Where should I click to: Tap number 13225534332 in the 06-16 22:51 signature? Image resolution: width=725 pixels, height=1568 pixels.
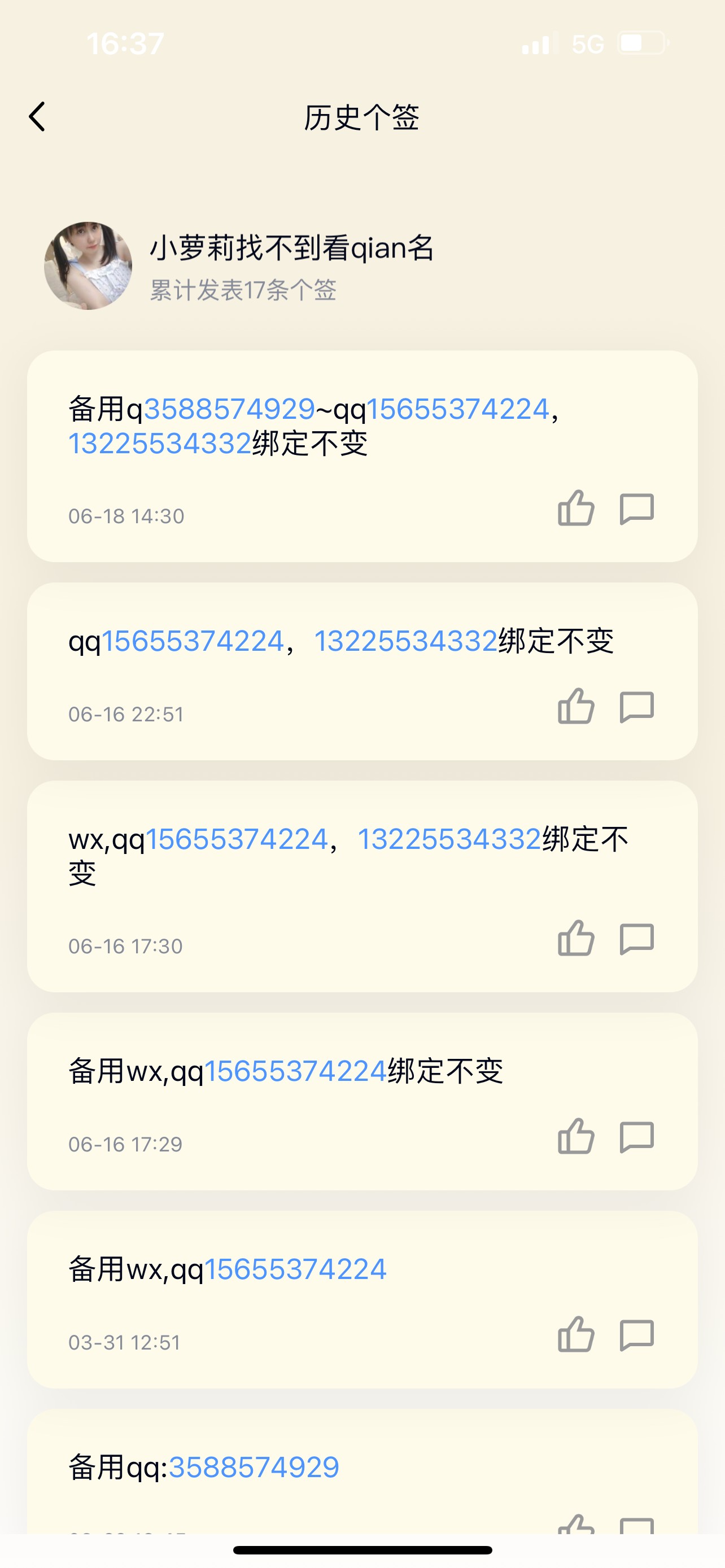(x=405, y=641)
